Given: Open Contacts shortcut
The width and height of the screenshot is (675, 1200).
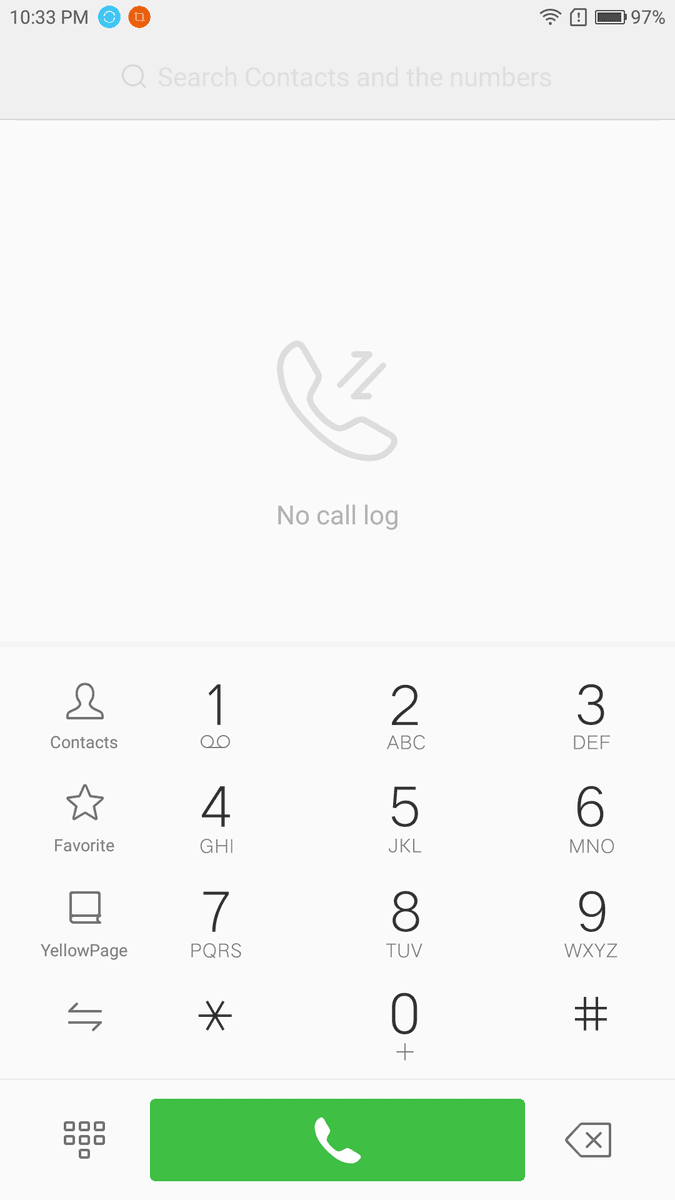Looking at the screenshot, I should [84, 716].
